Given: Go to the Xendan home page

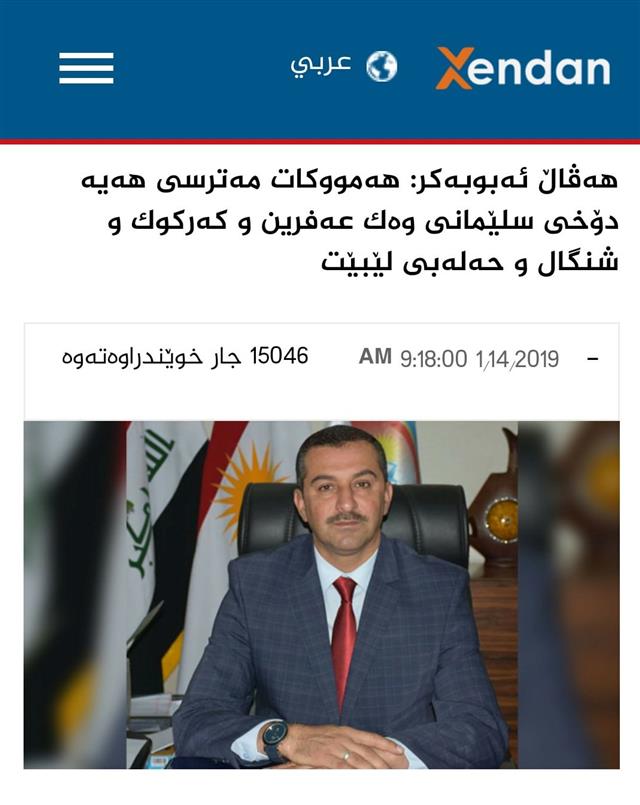Looking at the screenshot, I should tap(523, 68).
